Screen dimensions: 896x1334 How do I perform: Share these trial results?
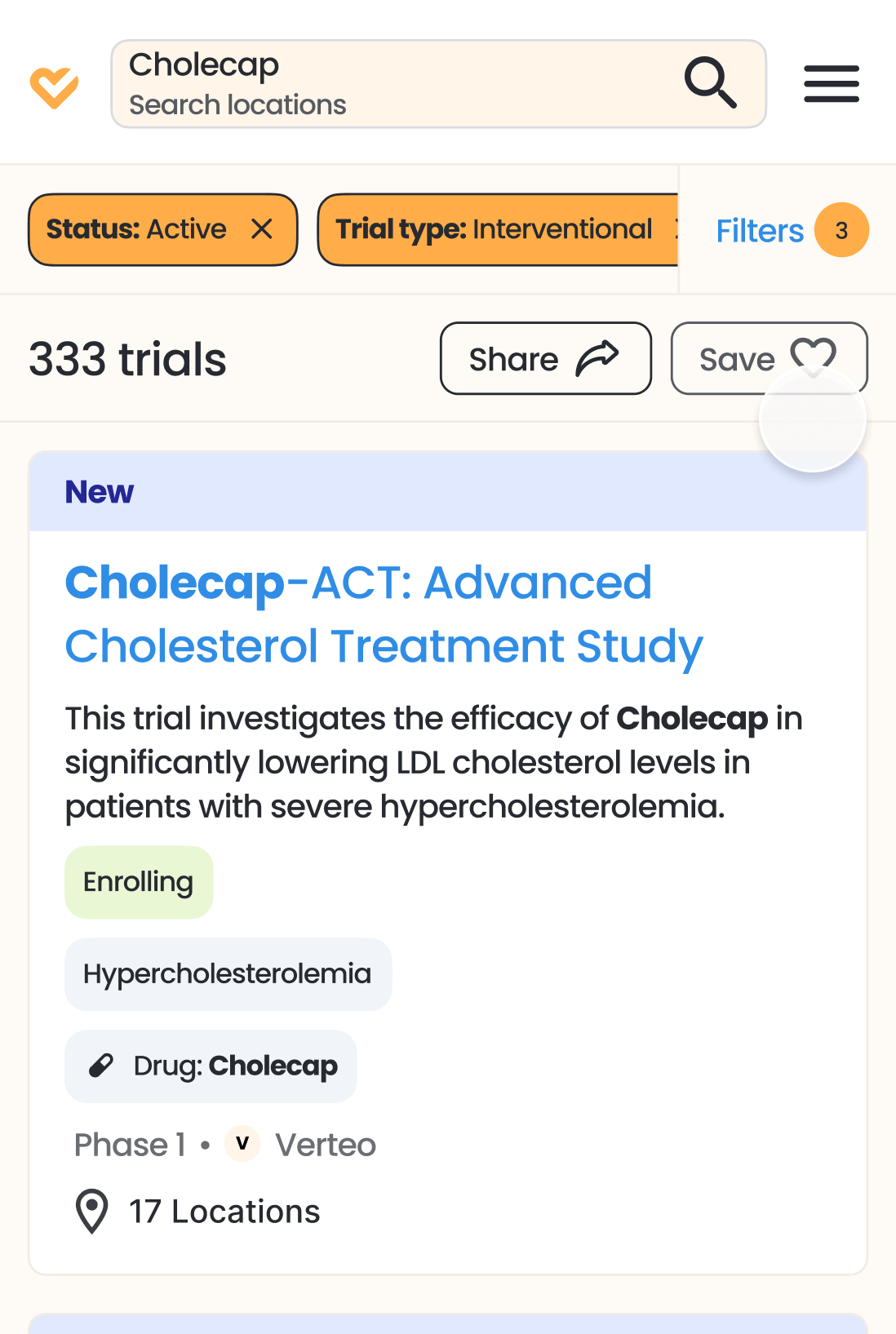(x=545, y=358)
